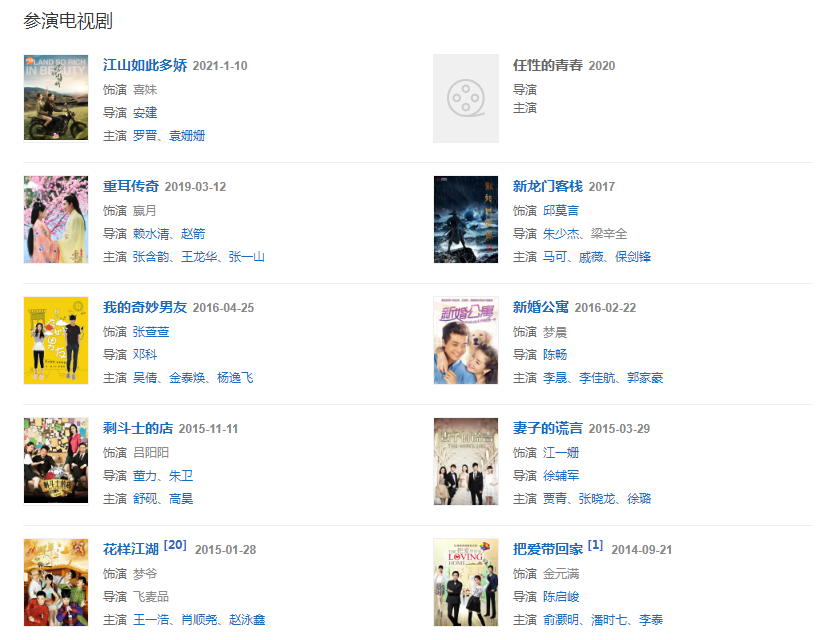This screenshot has width=818, height=640.
Task: Open the 江山如此多娇 drama title link
Action: pyautogui.click(x=144, y=65)
